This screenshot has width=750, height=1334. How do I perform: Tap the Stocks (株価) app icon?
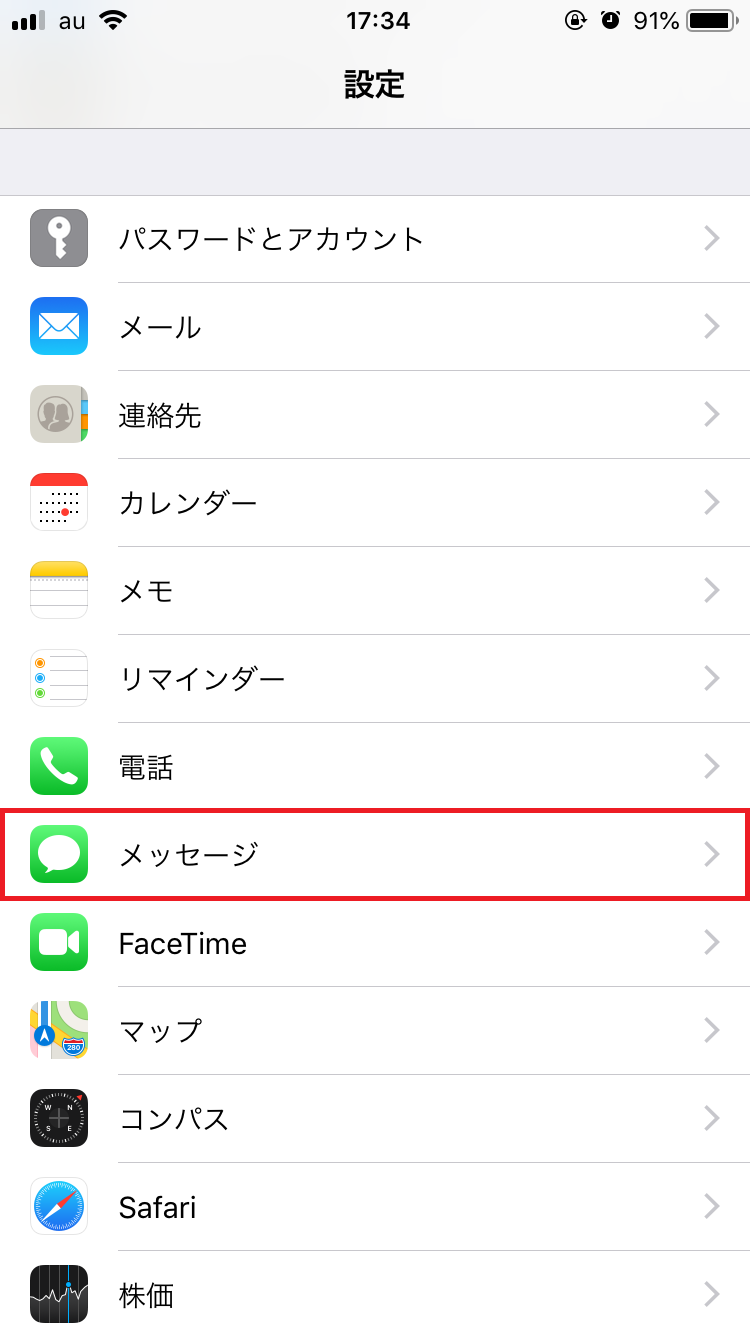click(58, 1294)
